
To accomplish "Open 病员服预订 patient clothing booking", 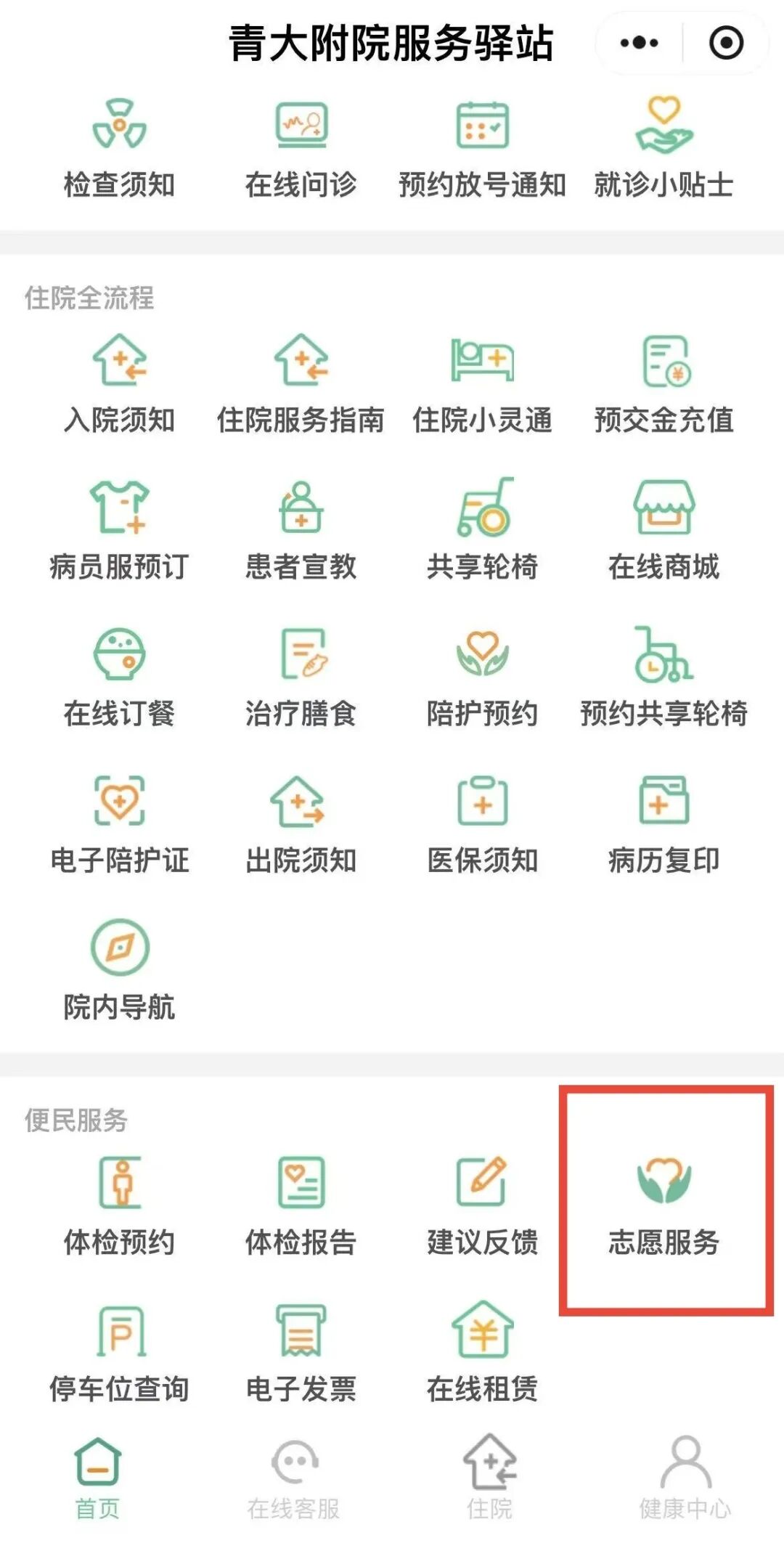I will [x=120, y=530].
